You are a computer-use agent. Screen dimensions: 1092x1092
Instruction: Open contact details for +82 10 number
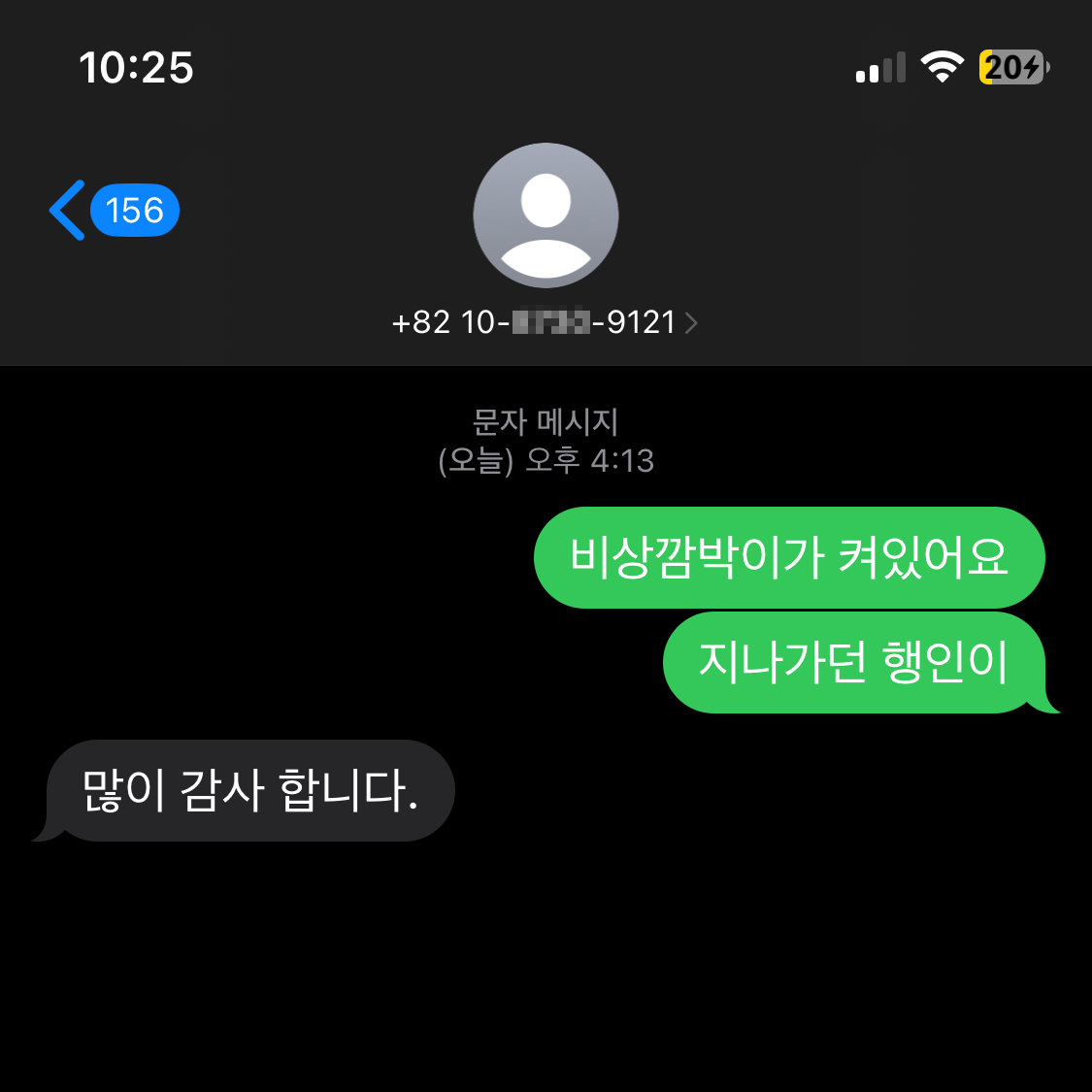click(x=545, y=321)
